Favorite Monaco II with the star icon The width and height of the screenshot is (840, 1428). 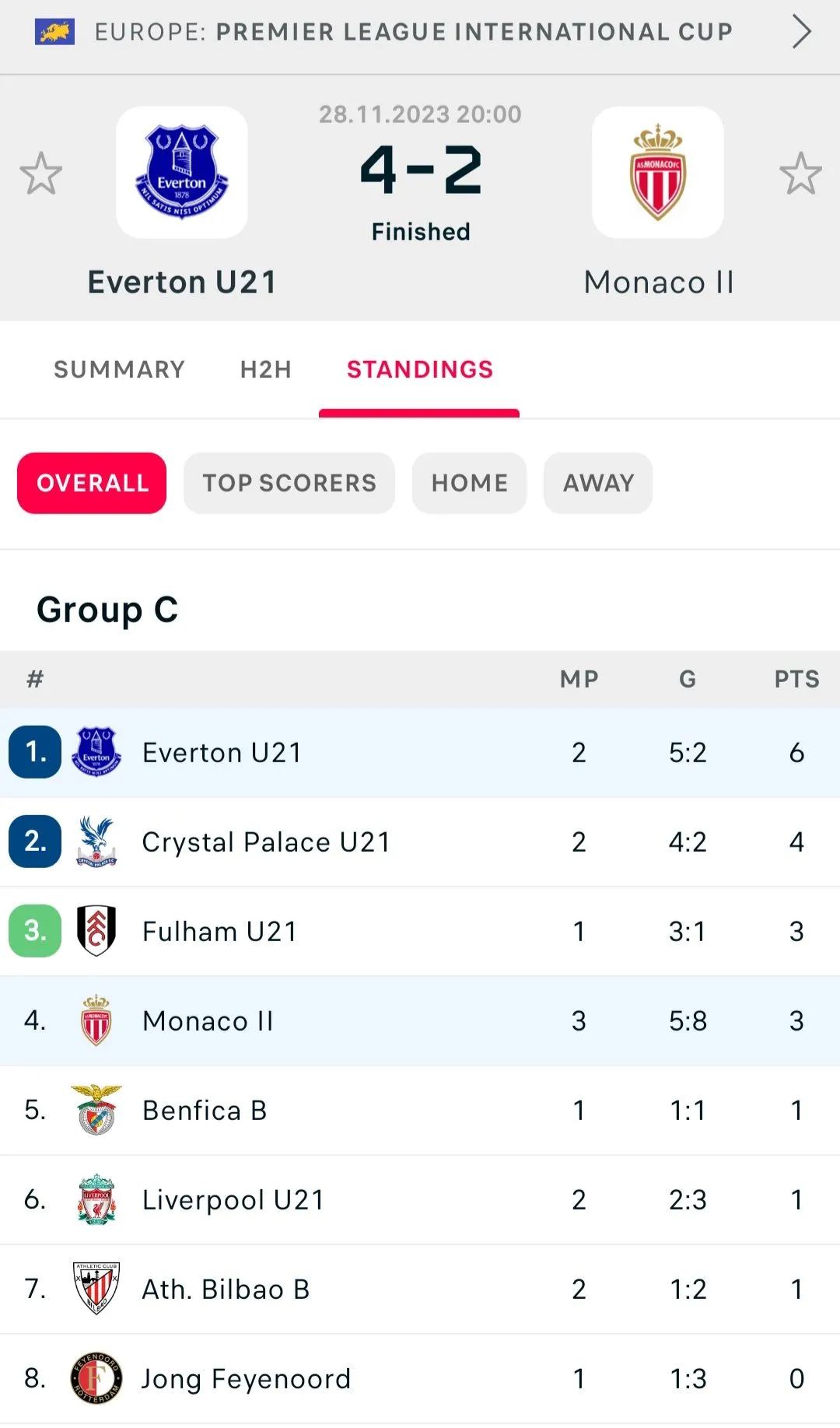pos(800,174)
